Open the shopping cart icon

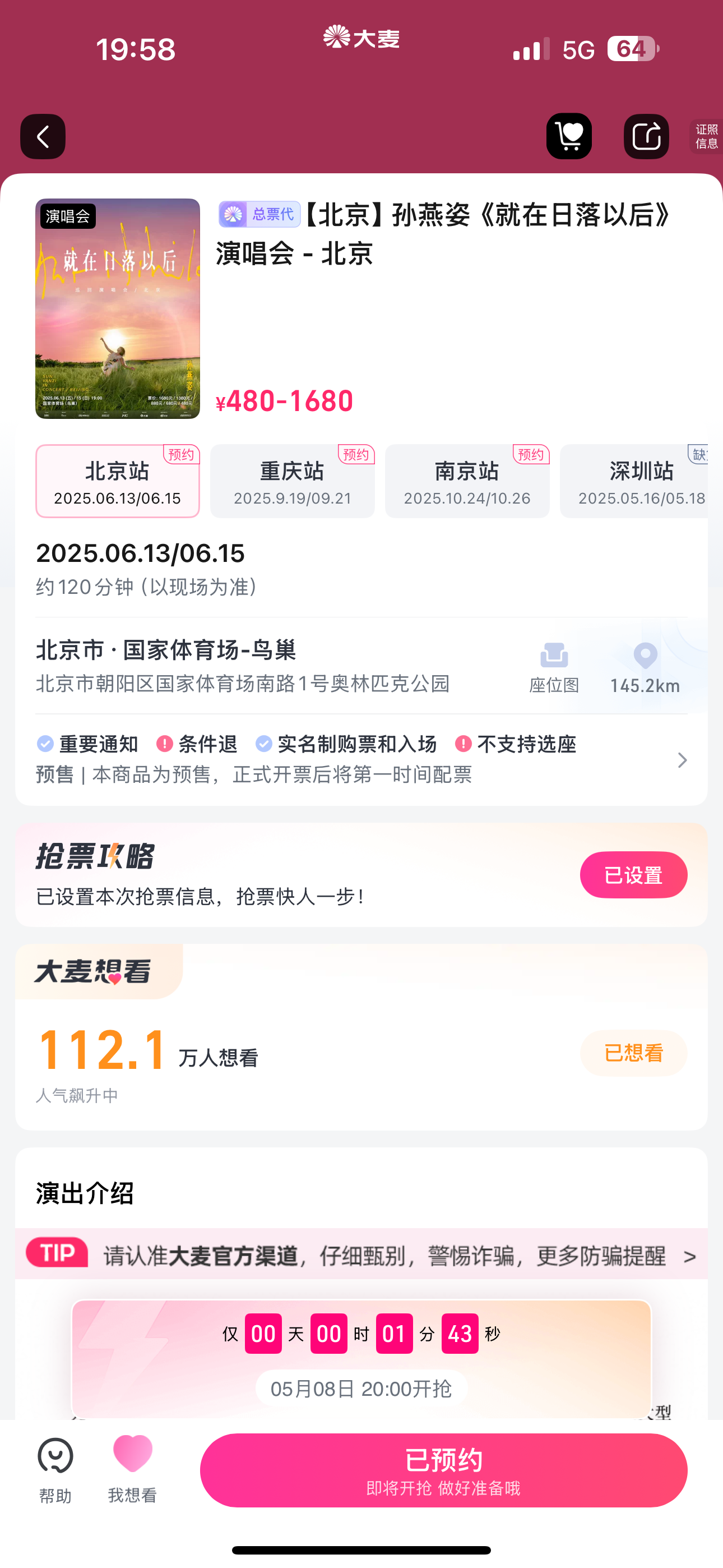569,136
